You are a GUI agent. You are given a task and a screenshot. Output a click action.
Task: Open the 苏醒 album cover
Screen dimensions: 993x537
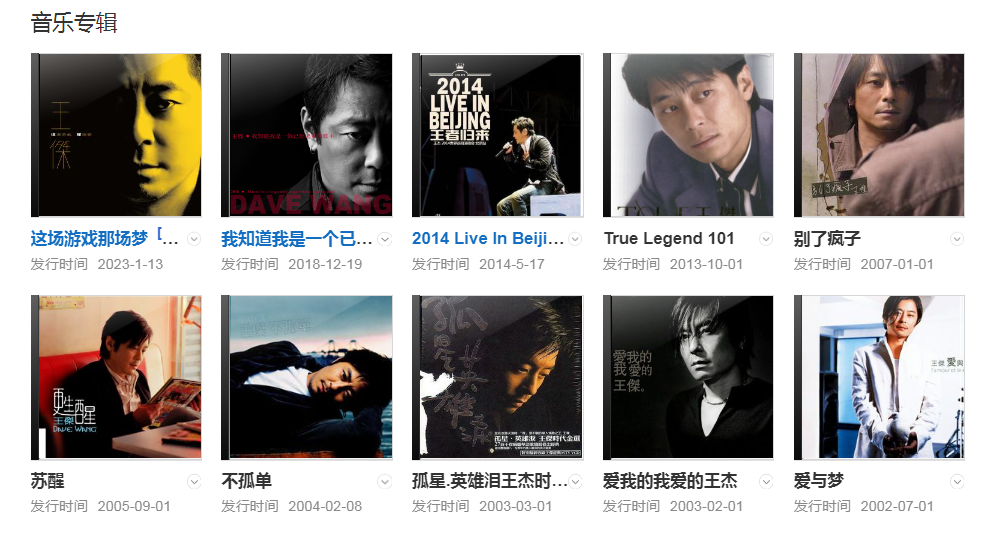pyautogui.click(x=116, y=377)
